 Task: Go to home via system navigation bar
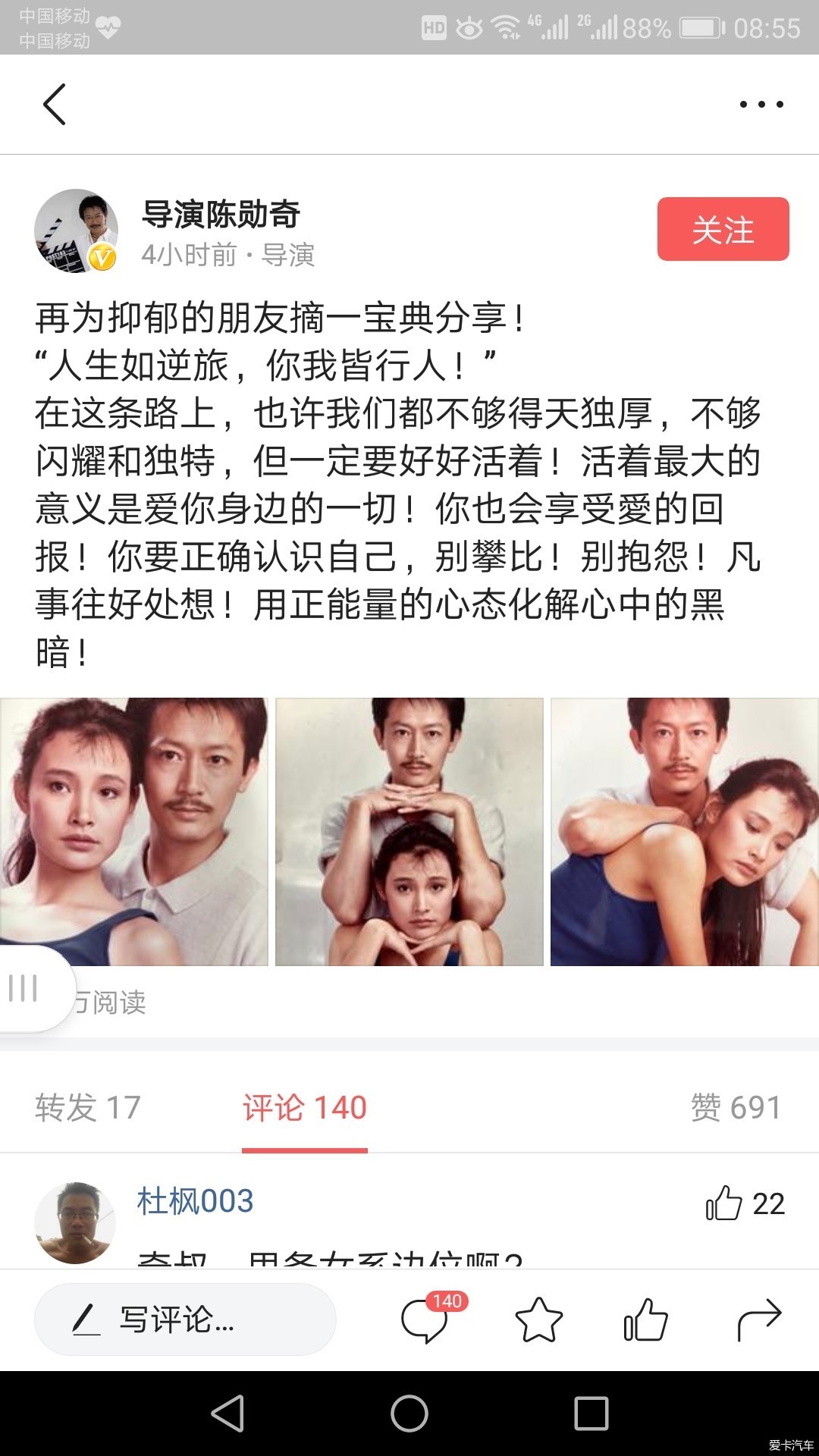[x=409, y=1414]
